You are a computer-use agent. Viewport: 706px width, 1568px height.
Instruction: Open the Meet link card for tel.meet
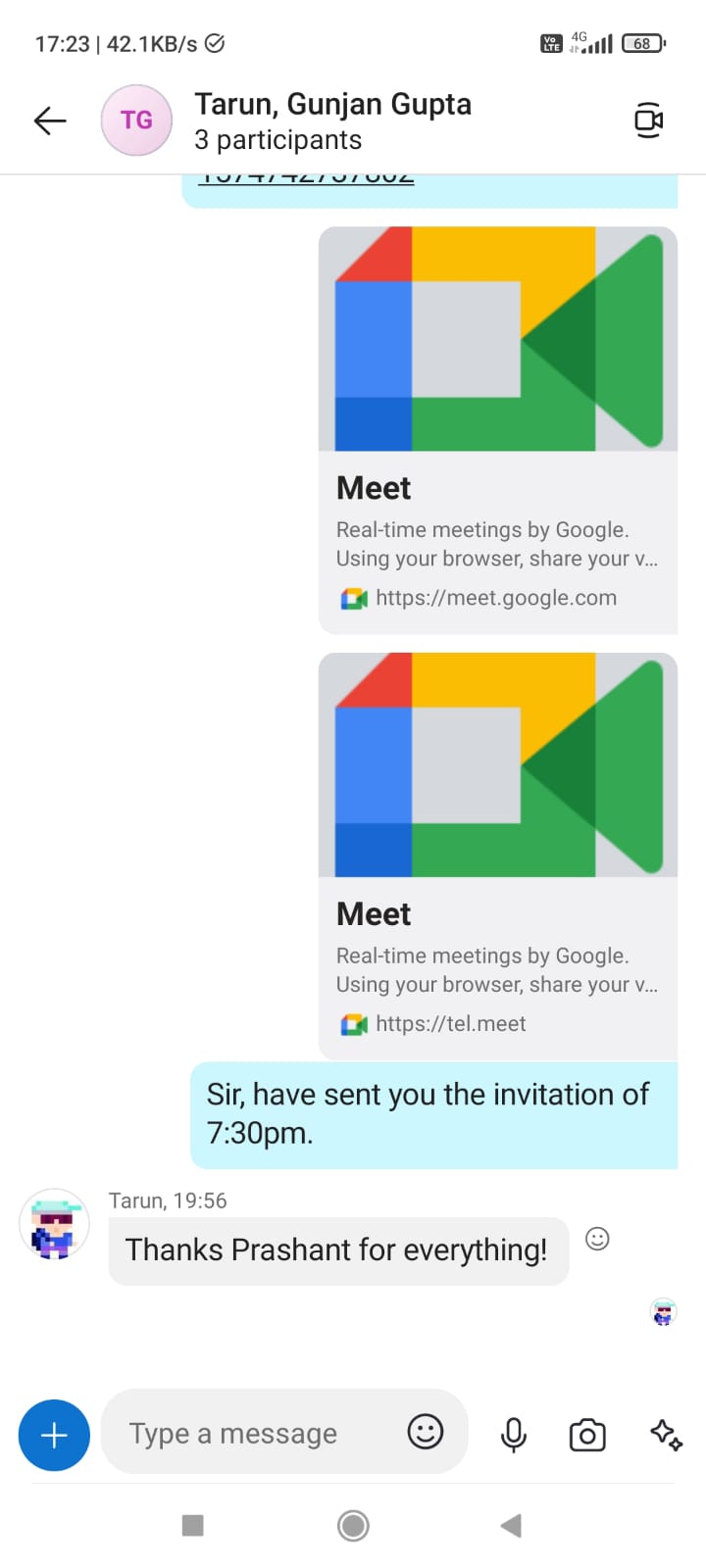click(x=497, y=856)
